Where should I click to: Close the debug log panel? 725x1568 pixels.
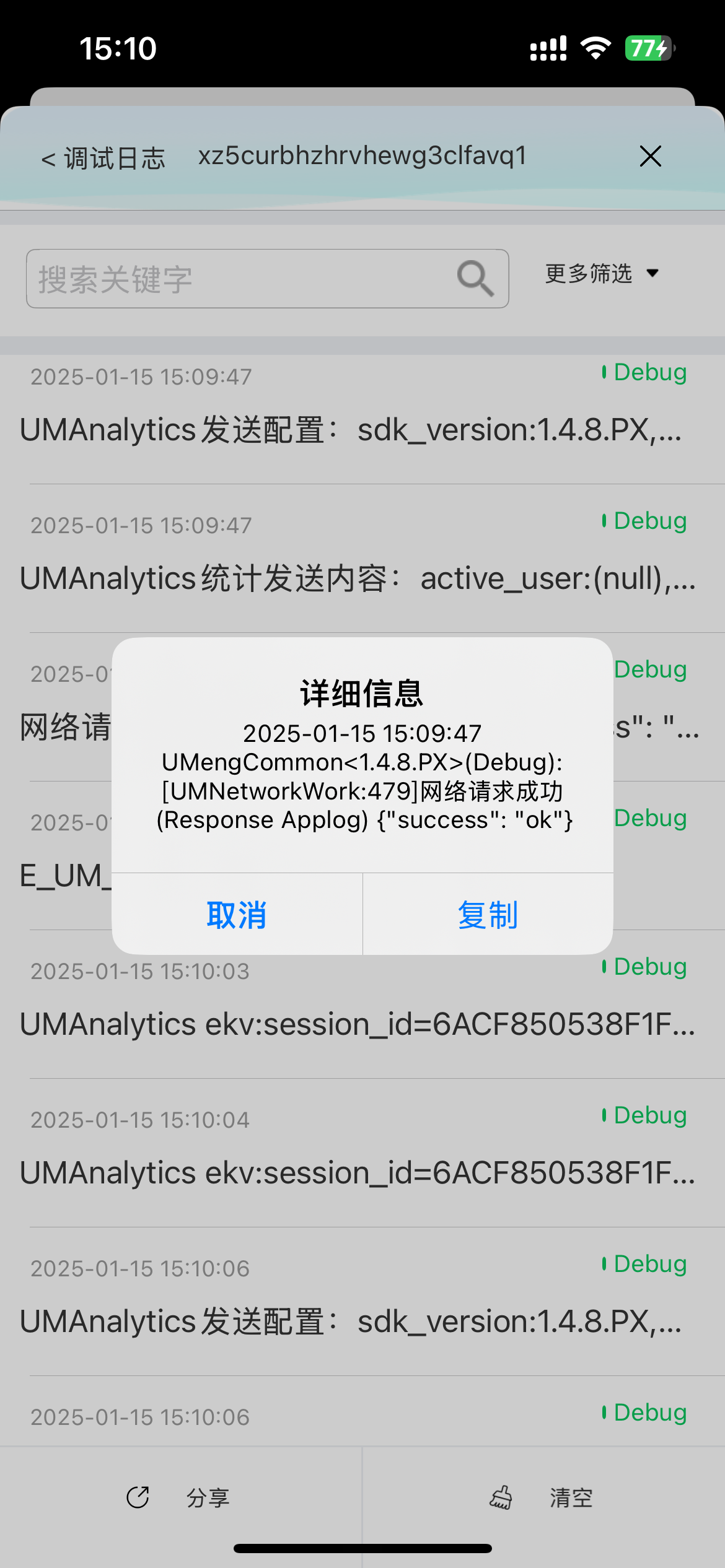point(650,156)
